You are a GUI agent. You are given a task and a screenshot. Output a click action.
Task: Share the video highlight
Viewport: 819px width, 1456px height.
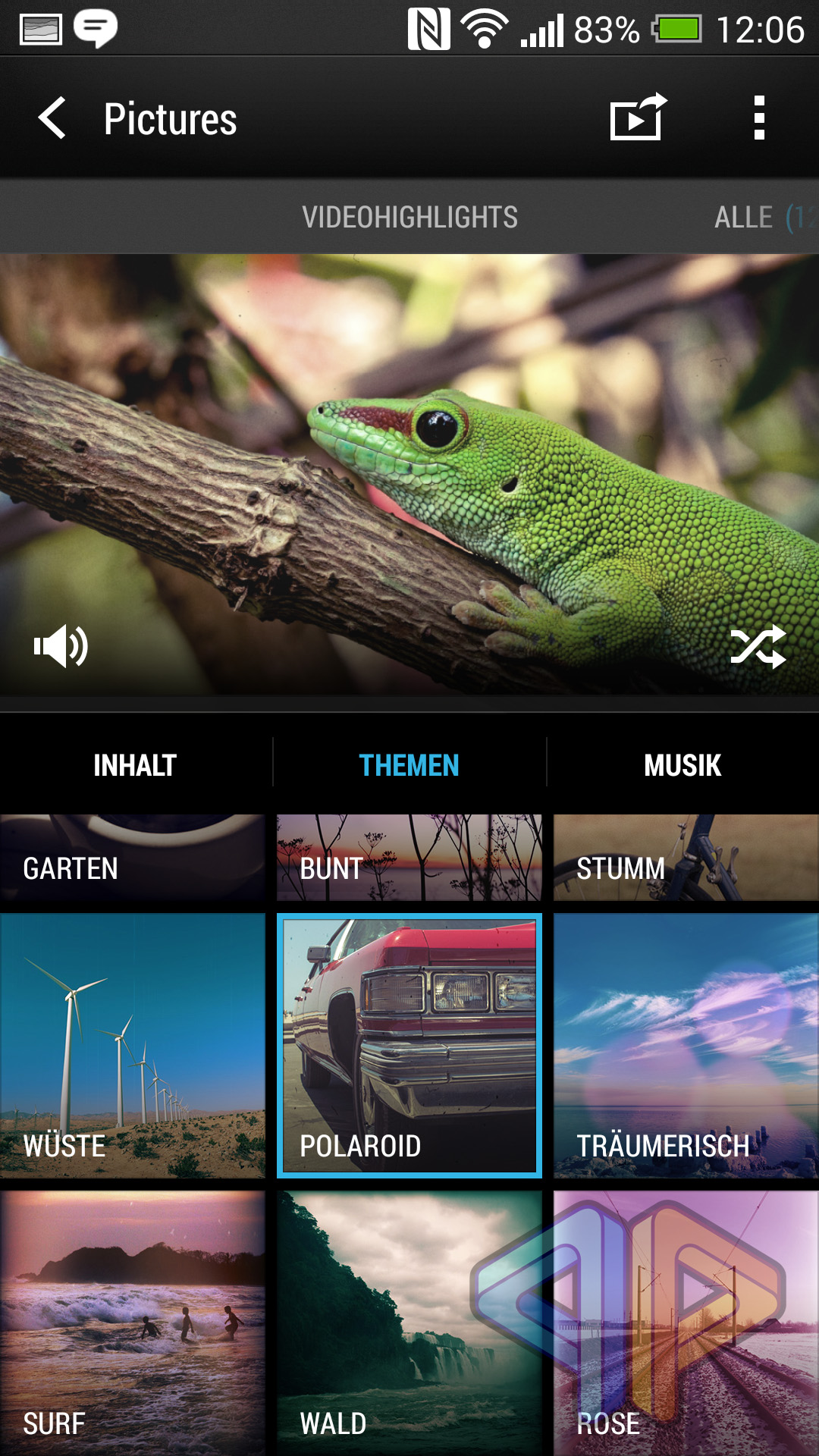[x=638, y=118]
